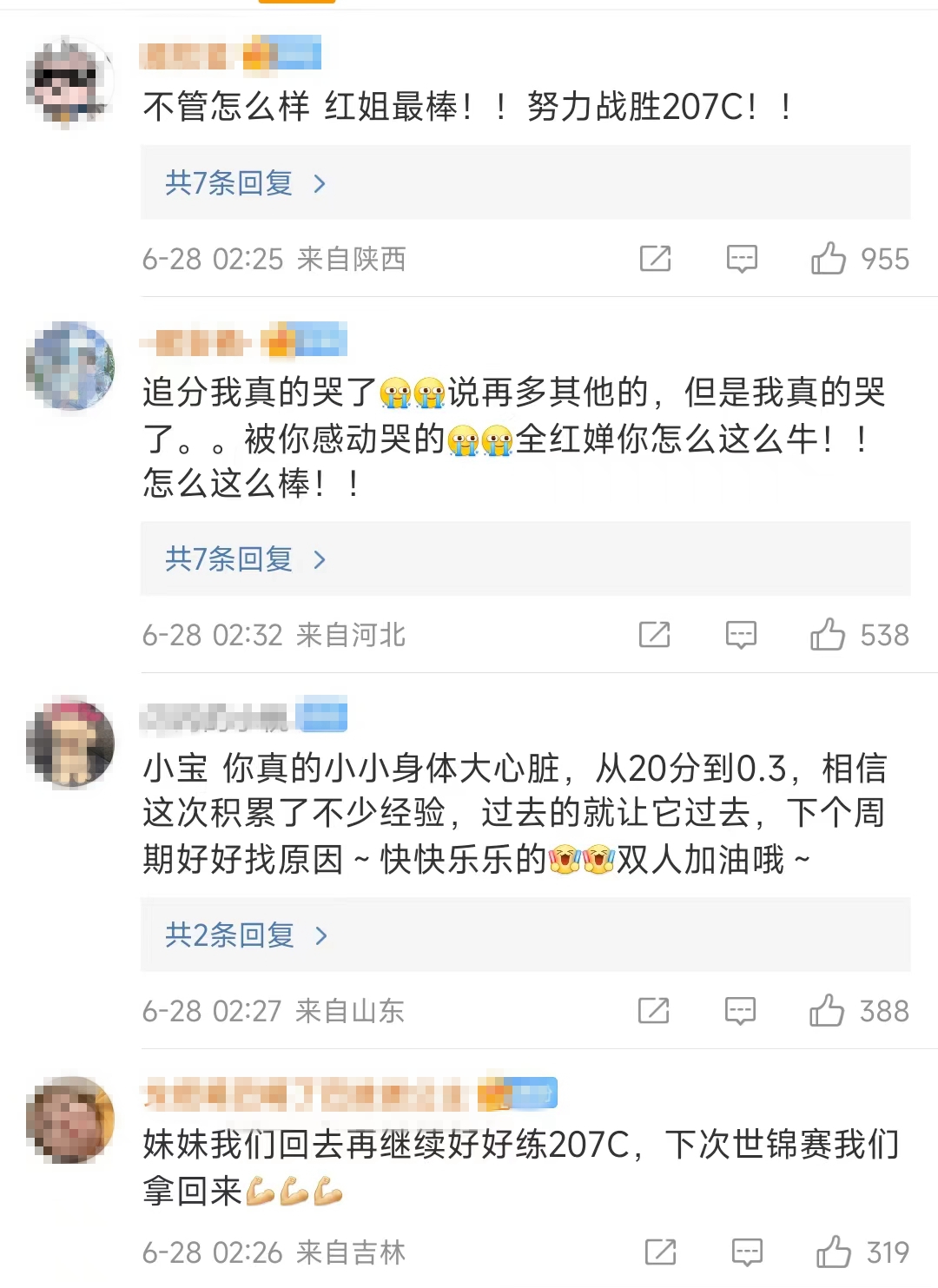Like the comment with 319 likes
Viewport: 938px width, 1288px height.
click(x=833, y=1252)
